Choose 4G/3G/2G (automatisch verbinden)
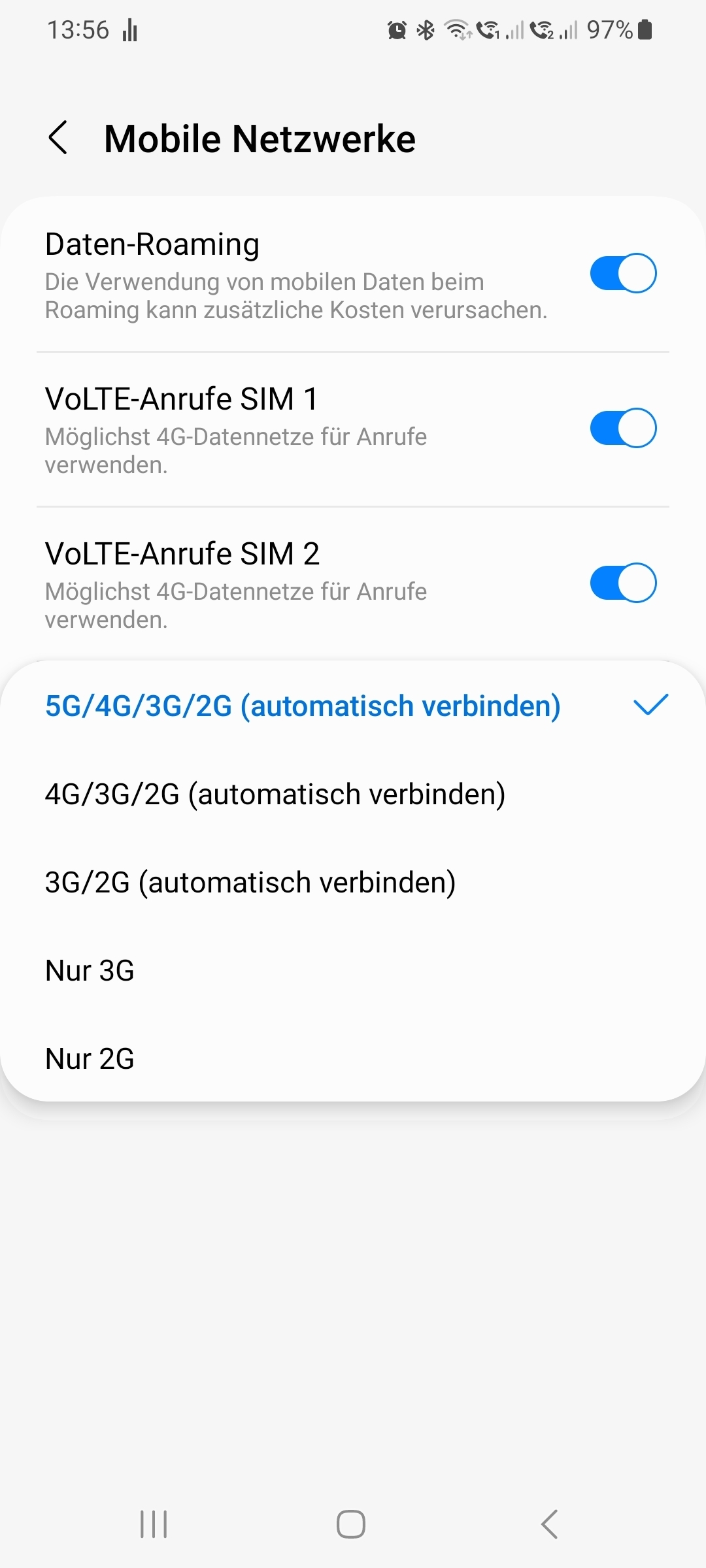 click(x=353, y=794)
